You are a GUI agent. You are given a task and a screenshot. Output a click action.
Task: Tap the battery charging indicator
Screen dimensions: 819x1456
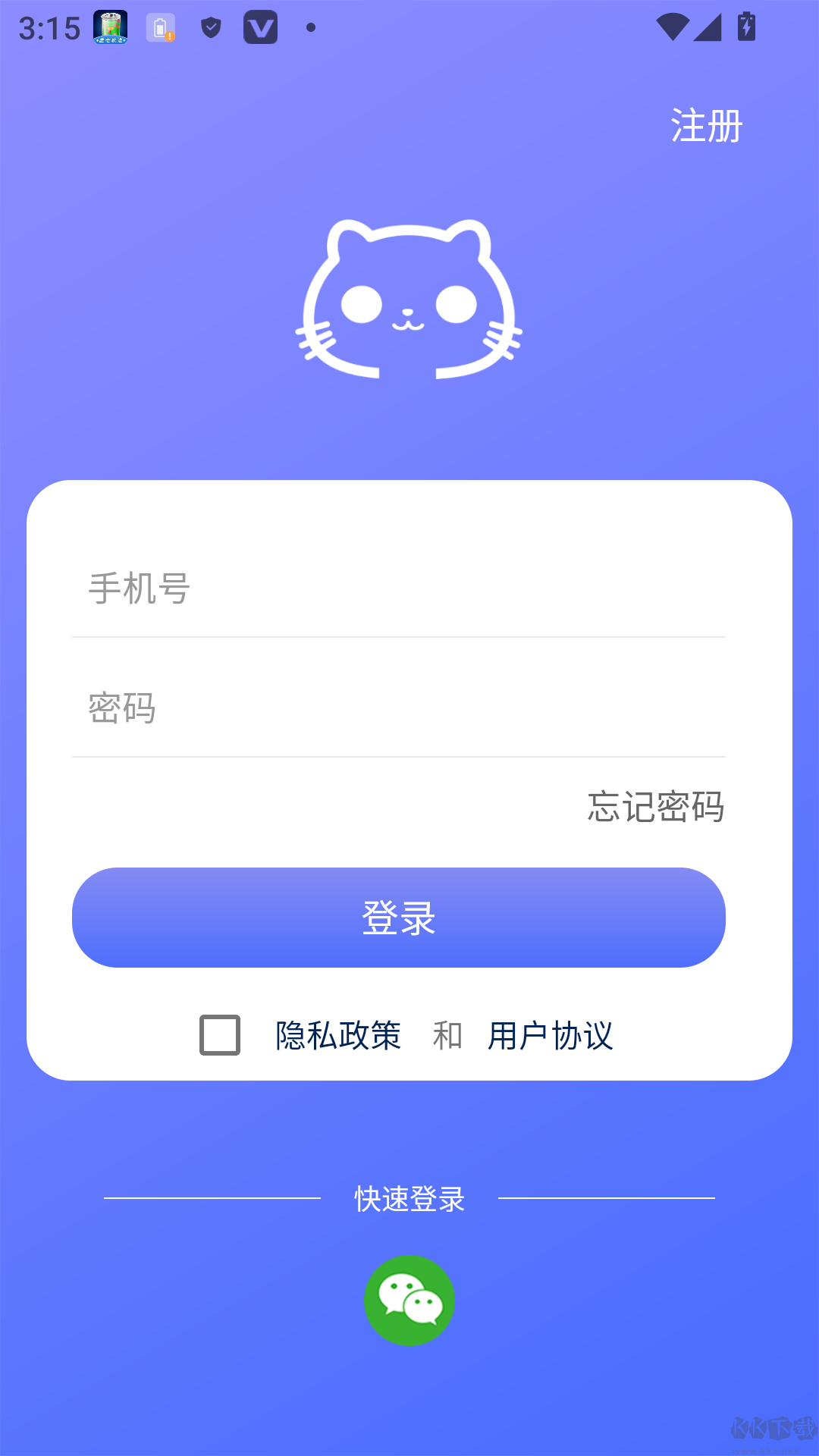click(745, 27)
